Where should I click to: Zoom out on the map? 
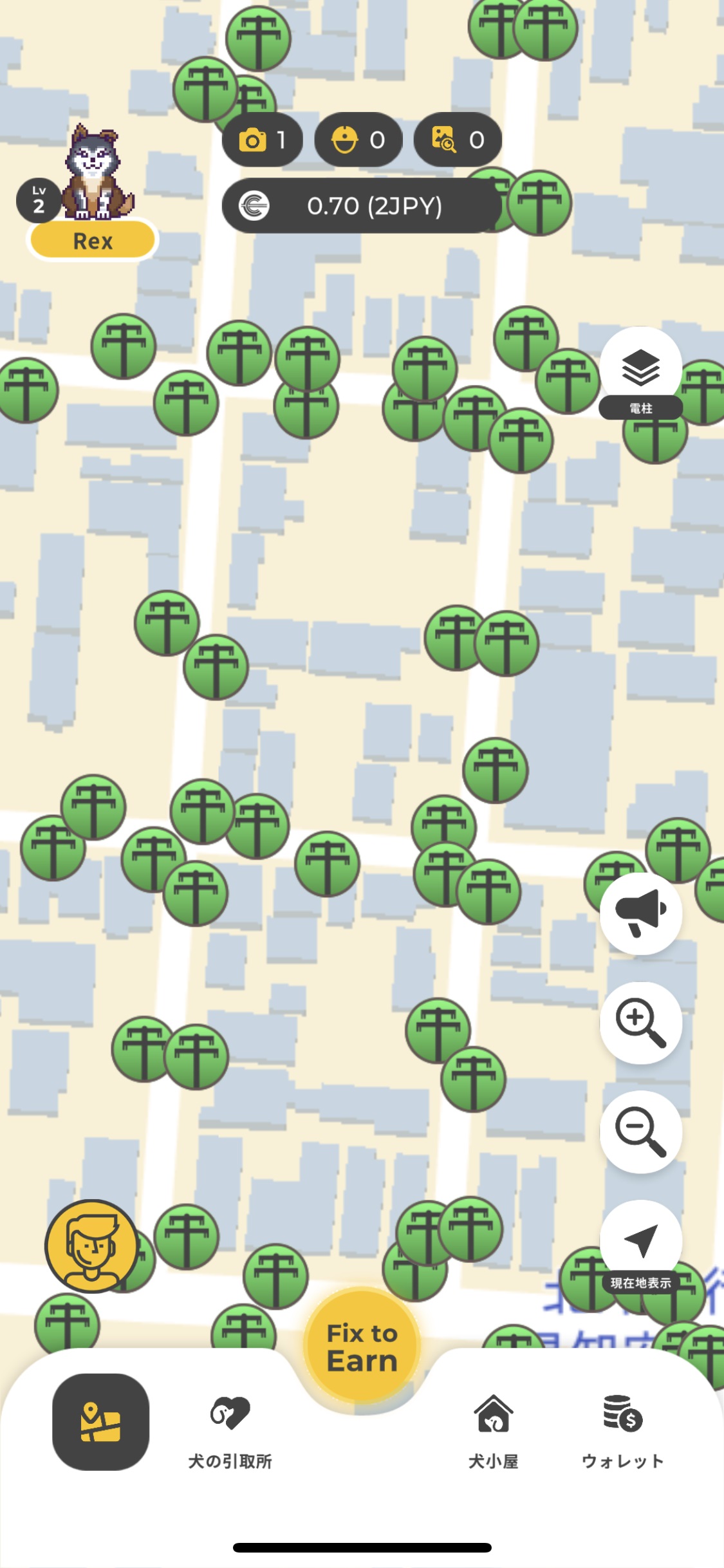[x=640, y=1132]
